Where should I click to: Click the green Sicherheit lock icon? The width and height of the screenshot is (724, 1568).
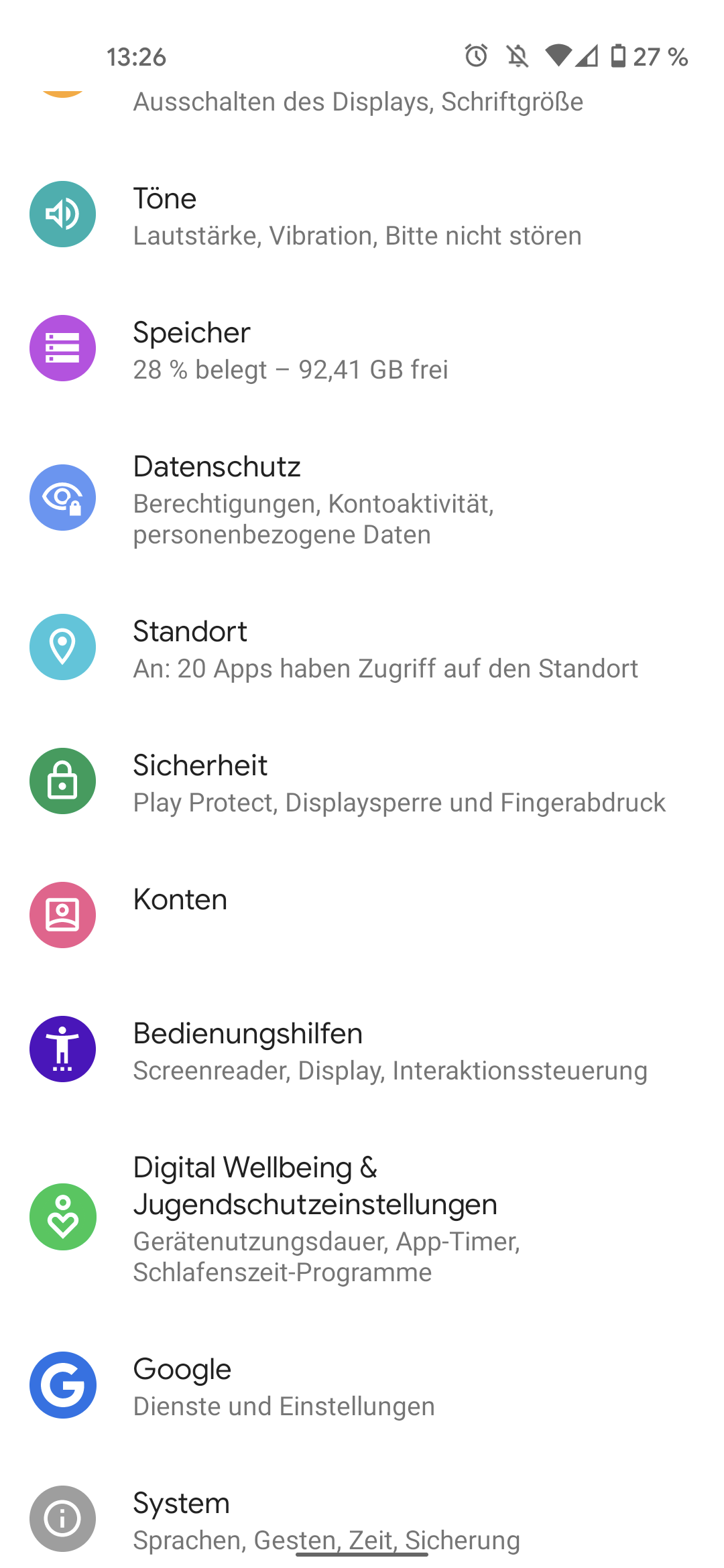coord(62,781)
